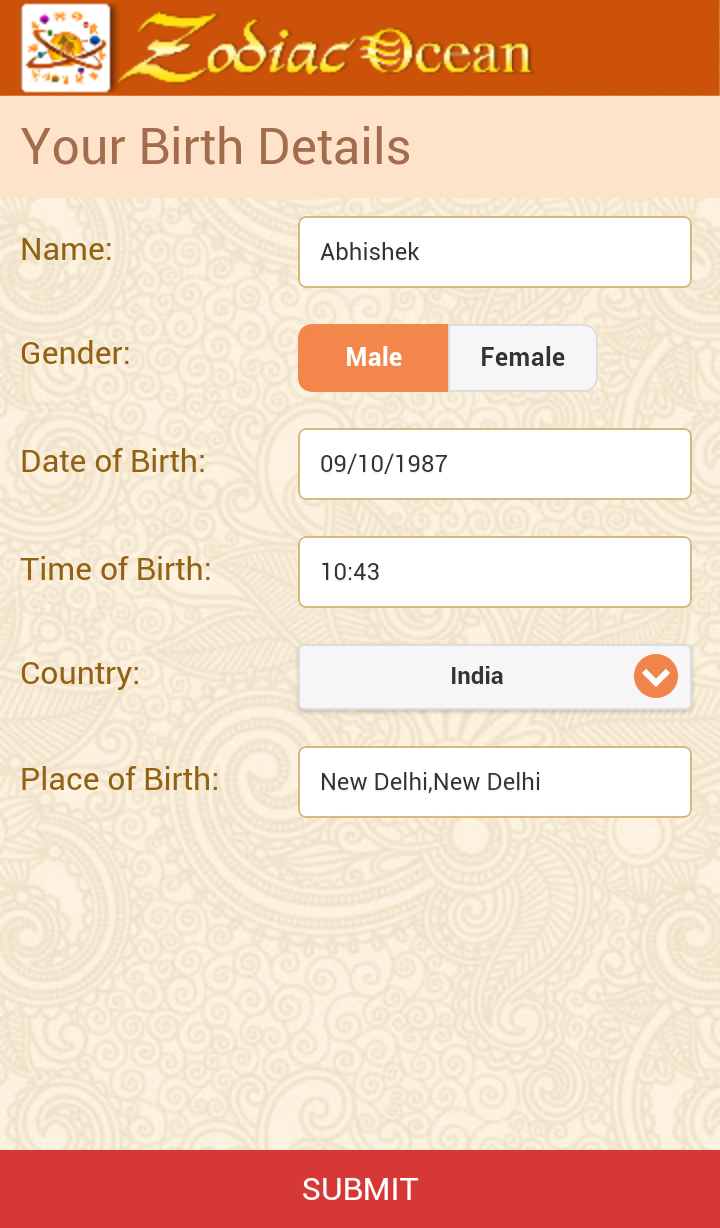This screenshot has height=1228, width=720.
Task: Submit the birth details form
Action: 360,1189
